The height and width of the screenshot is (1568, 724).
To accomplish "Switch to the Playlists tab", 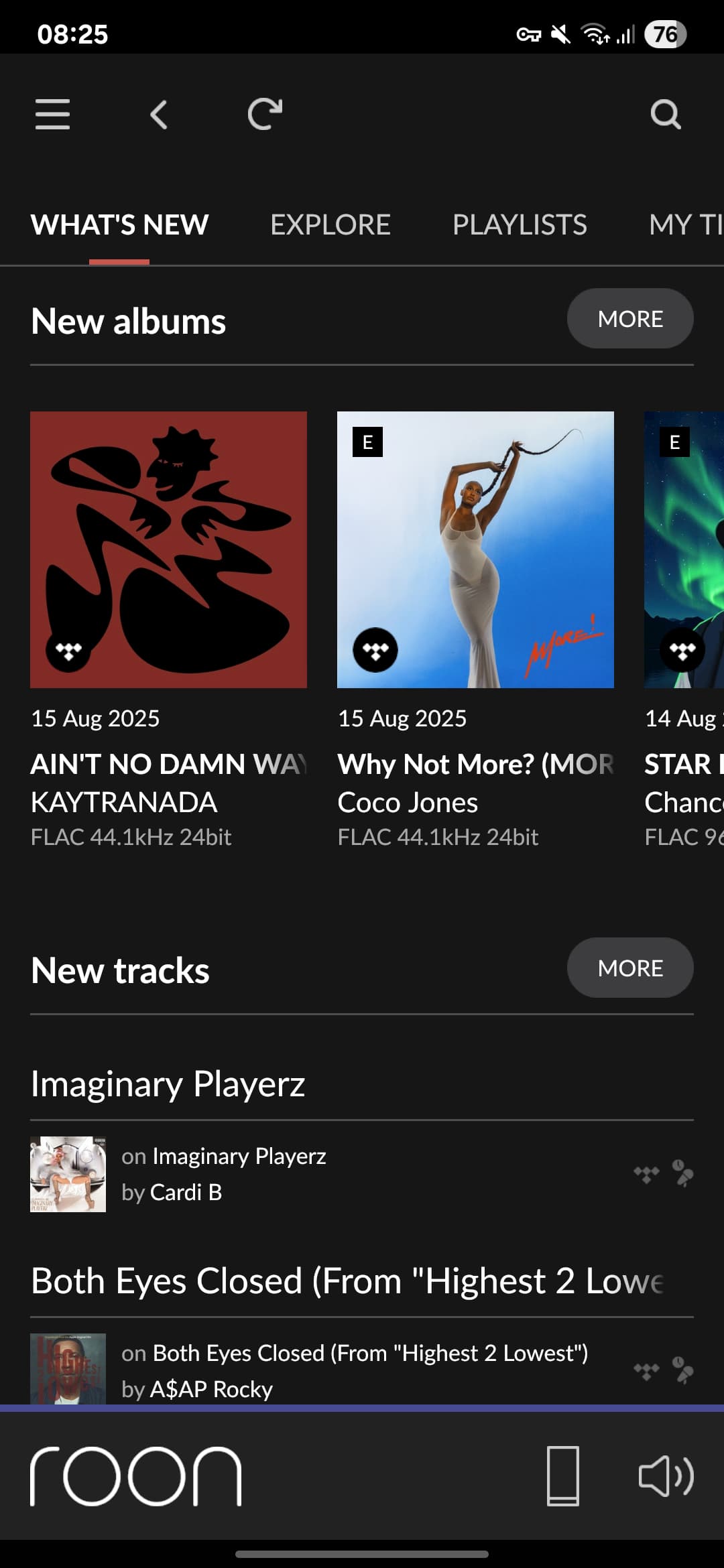I will click(520, 225).
